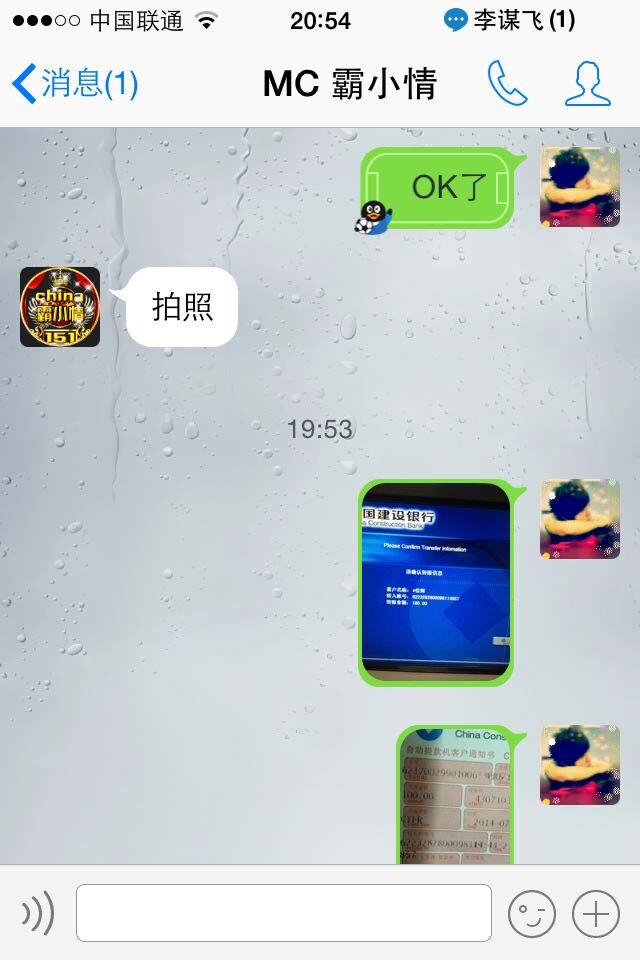Open the bank receipt photo message
The width and height of the screenshot is (640, 960).
[x=455, y=796]
